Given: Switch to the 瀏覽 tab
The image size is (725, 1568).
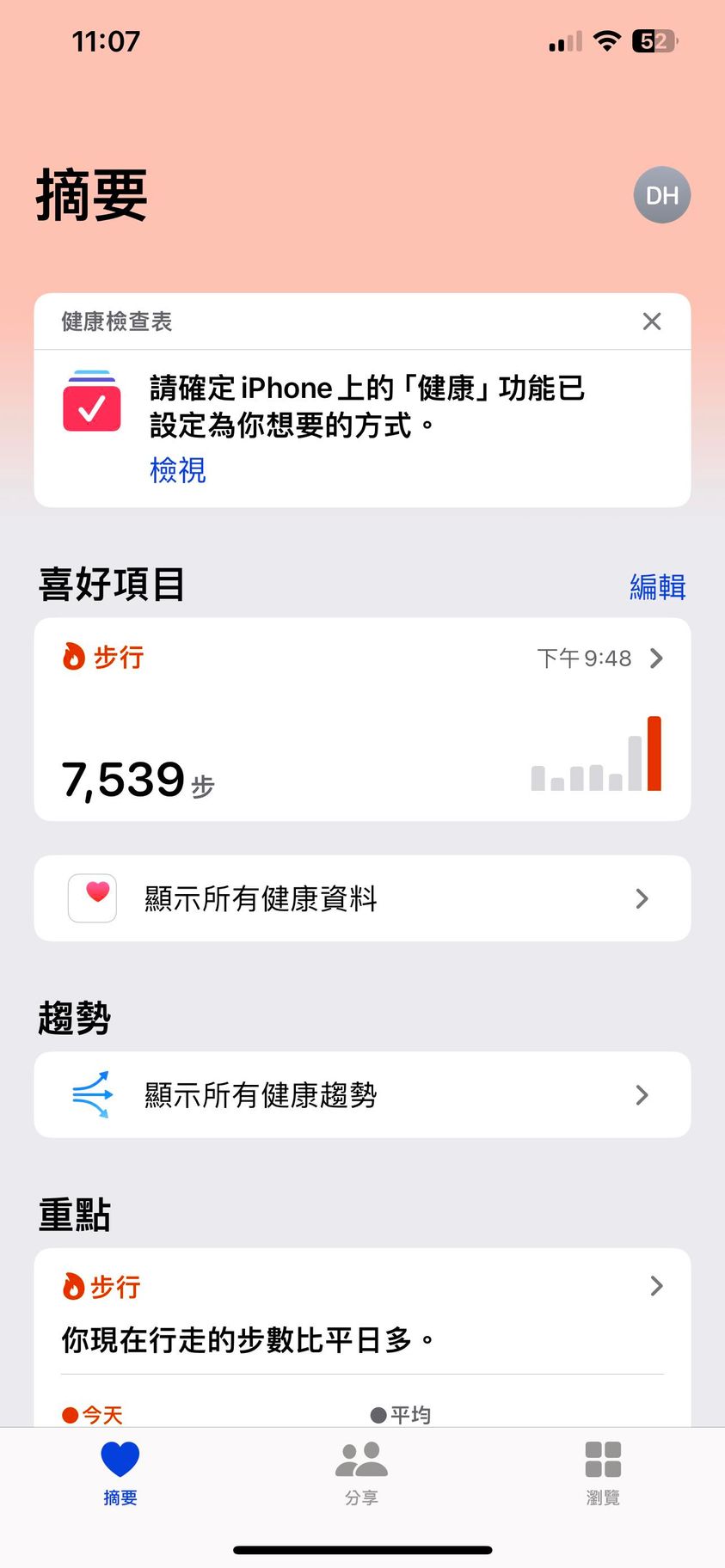Looking at the screenshot, I should click(x=602, y=1472).
